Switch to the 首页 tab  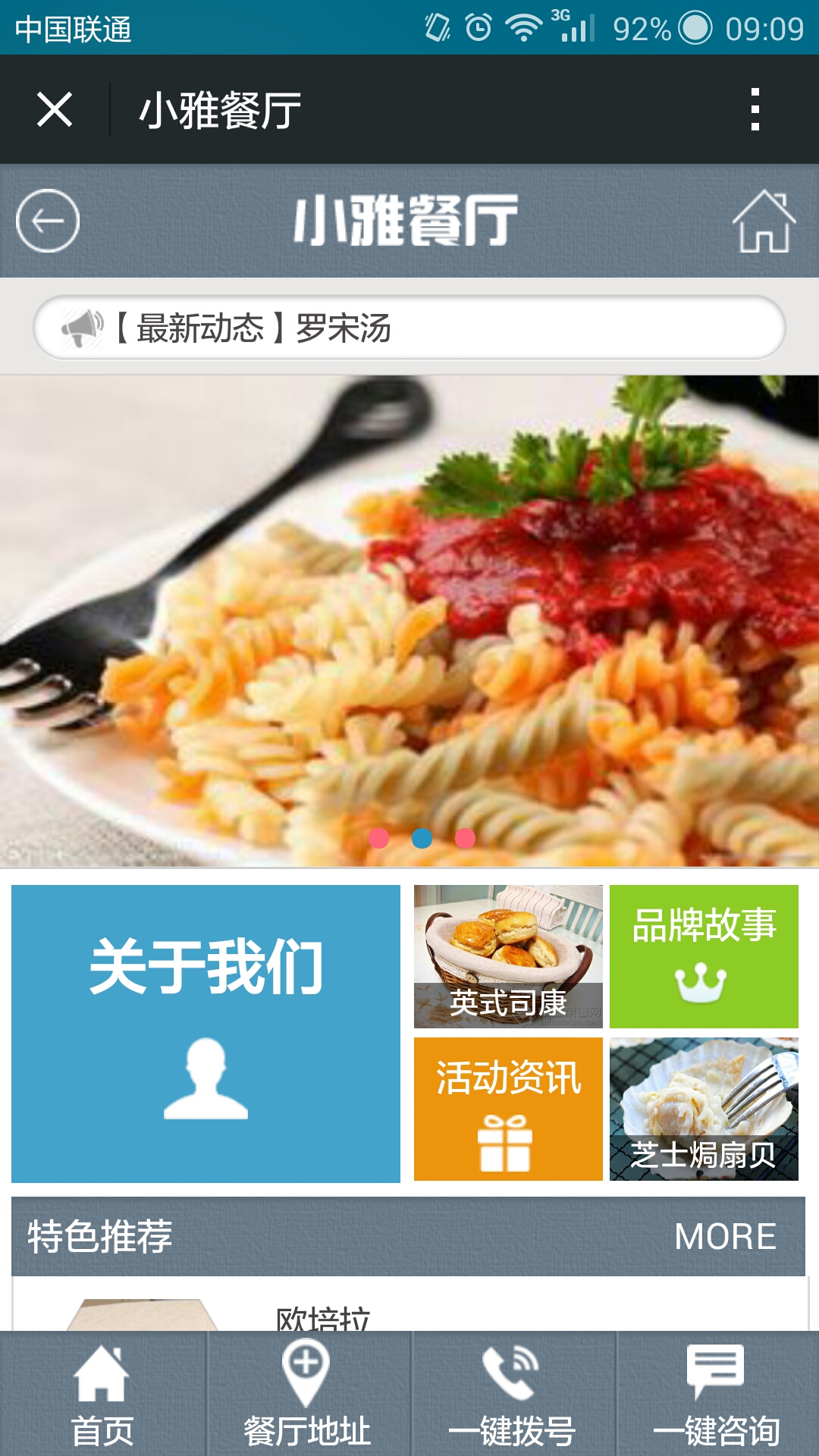tap(102, 1395)
